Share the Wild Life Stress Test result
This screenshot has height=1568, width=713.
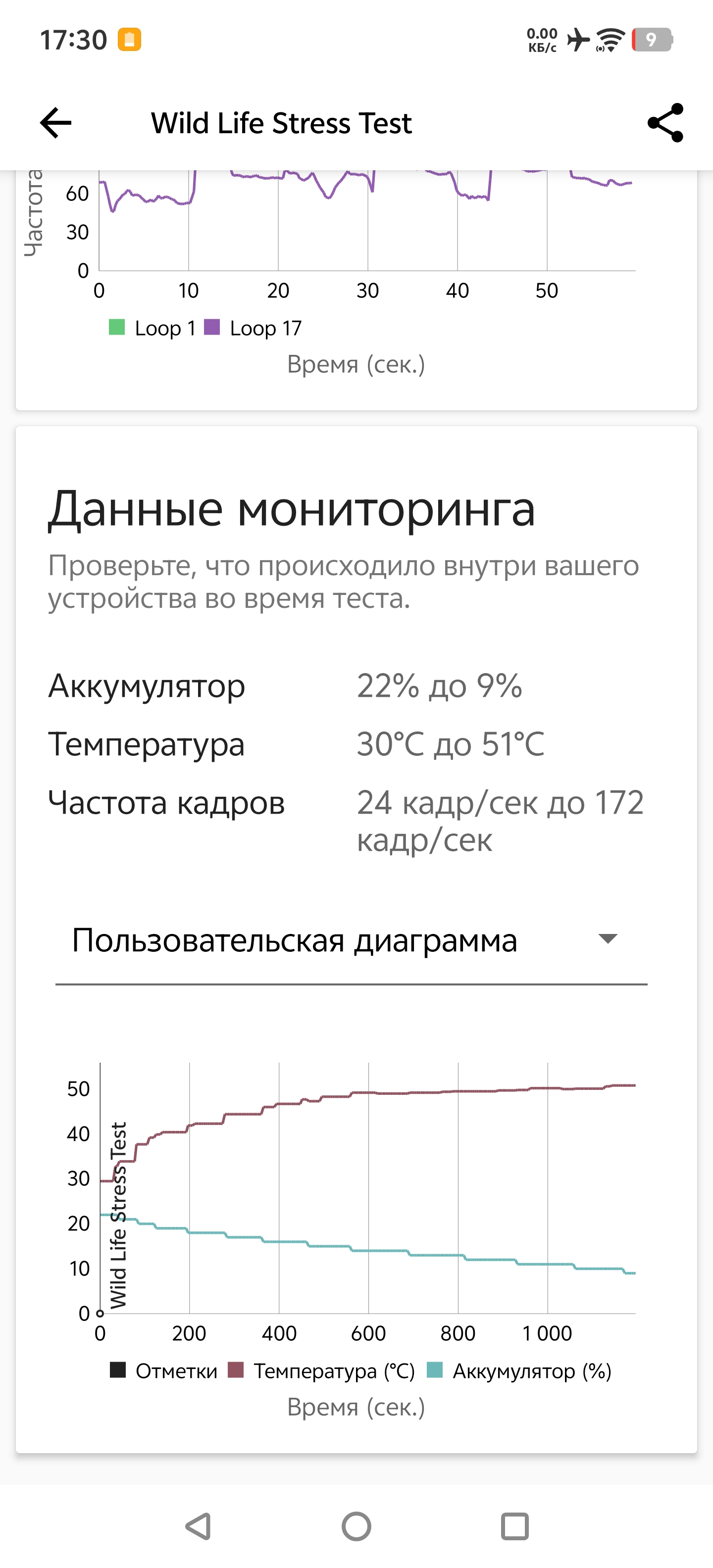tap(665, 123)
